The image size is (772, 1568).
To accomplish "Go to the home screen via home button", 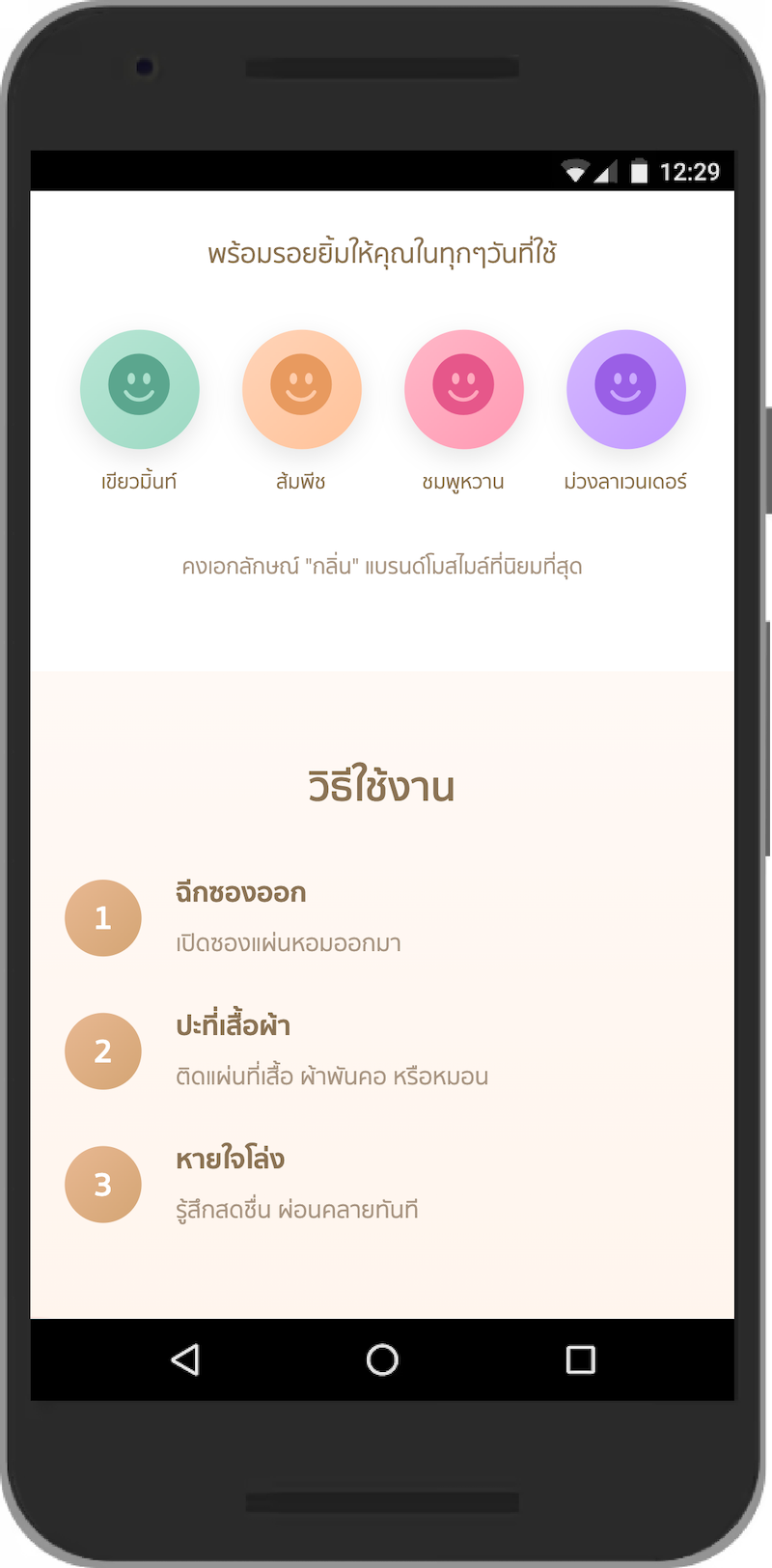I will (x=382, y=1359).
